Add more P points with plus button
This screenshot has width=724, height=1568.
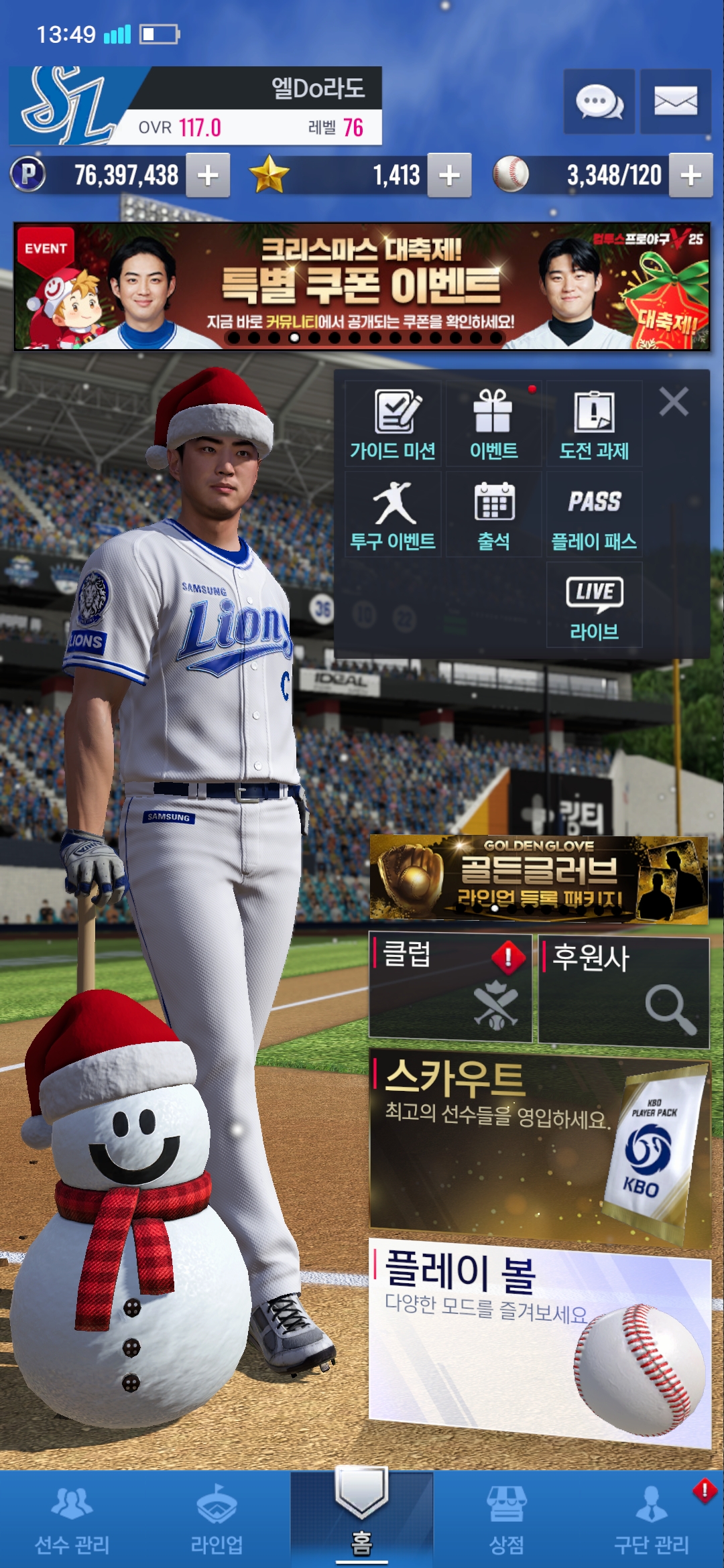coord(208,176)
